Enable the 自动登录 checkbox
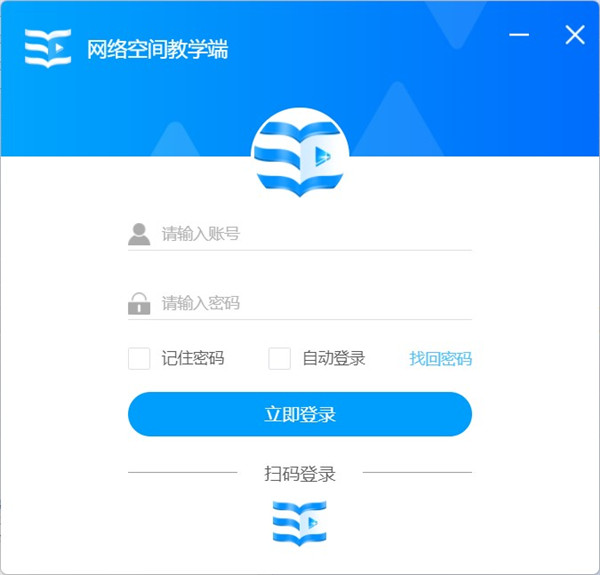This screenshot has height=575, width=600. click(x=279, y=358)
